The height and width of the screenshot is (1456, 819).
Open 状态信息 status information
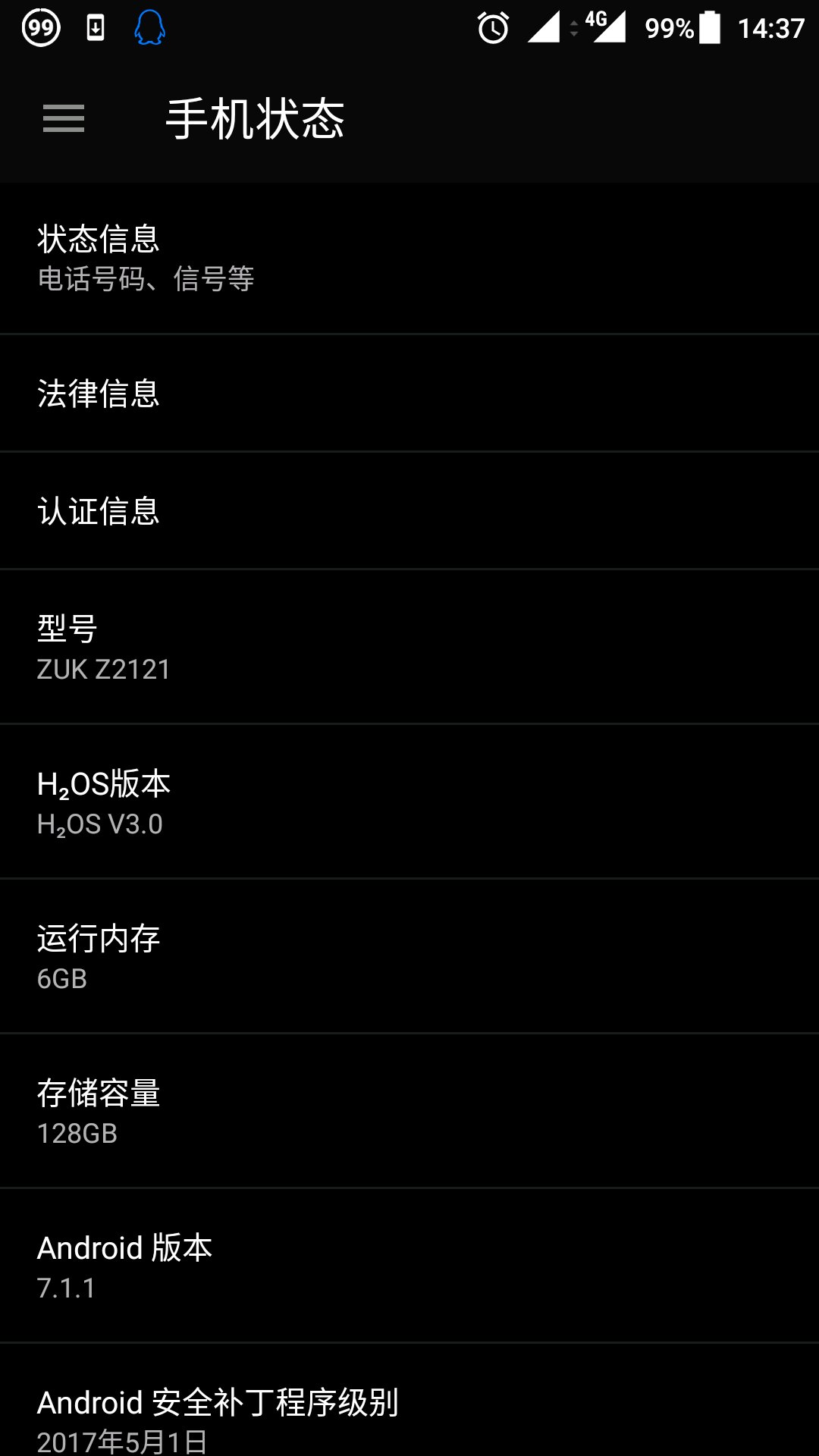point(409,258)
